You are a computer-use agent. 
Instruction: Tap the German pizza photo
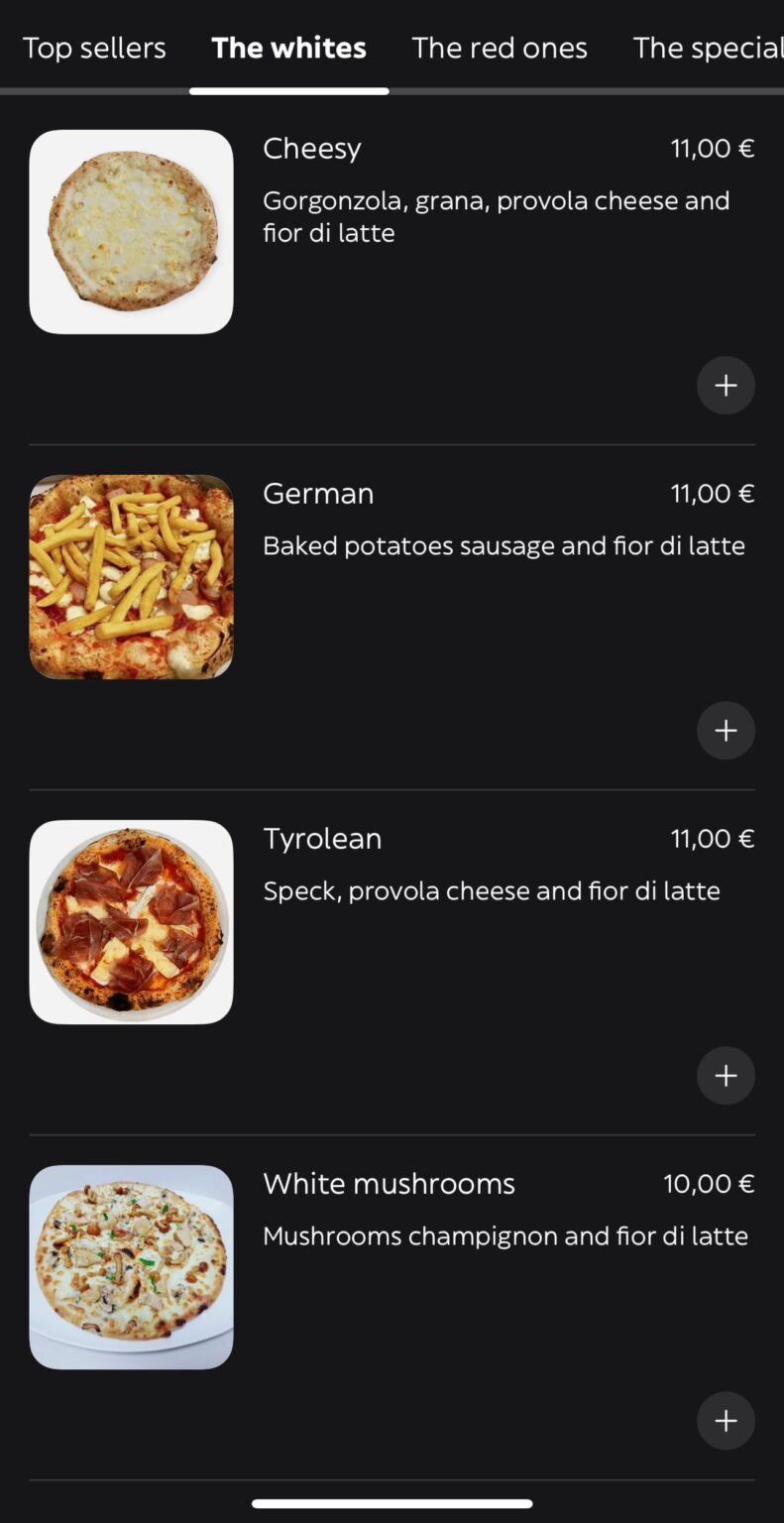131,577
